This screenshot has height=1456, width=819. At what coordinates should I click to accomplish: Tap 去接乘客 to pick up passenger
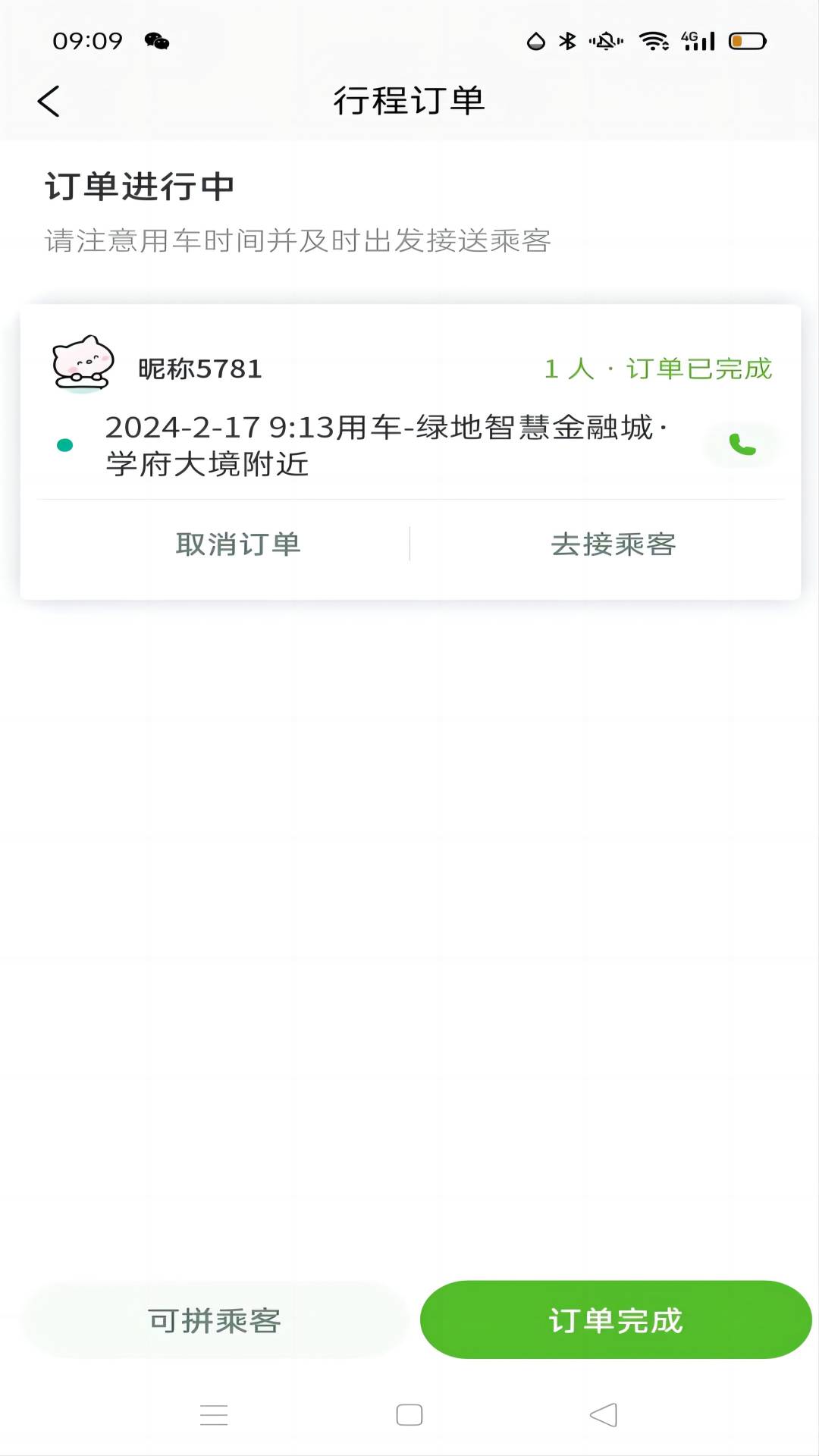click(x=613, y=544)
